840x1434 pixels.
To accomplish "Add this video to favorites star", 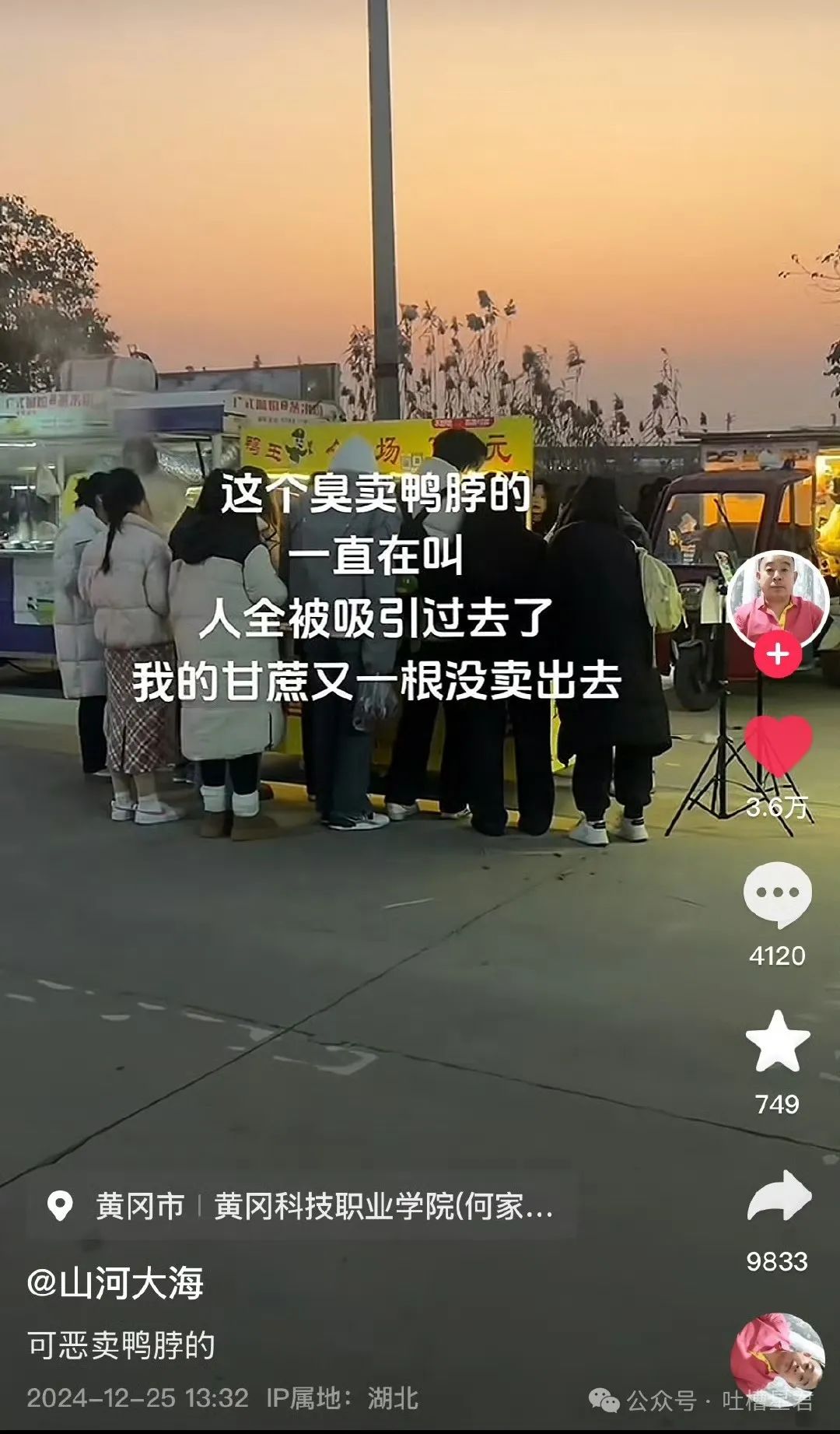I will click(778, 1043).
